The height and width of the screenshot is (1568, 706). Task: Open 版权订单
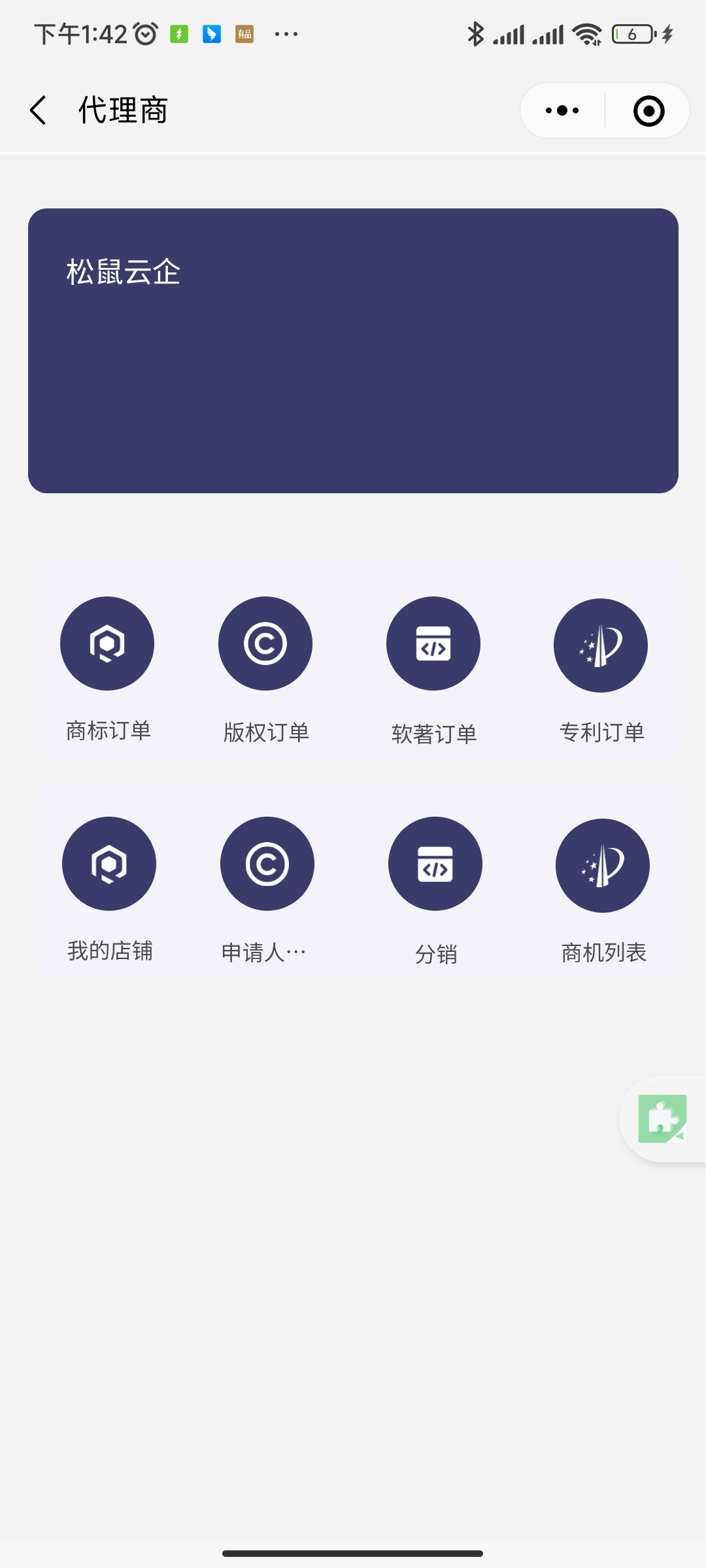pyautogui.click(x=265, y=644)
